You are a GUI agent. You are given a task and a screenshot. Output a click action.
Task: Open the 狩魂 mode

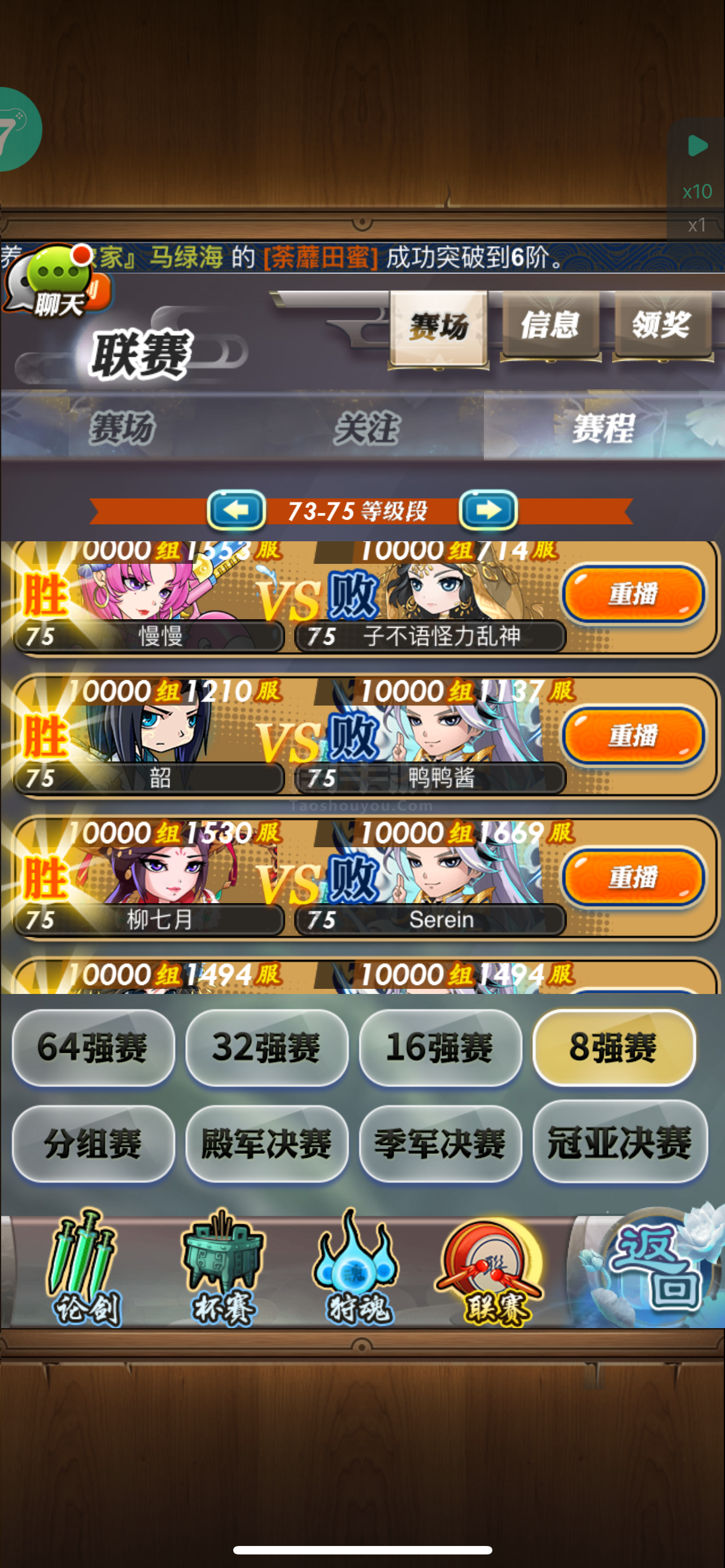(358, 1270)
